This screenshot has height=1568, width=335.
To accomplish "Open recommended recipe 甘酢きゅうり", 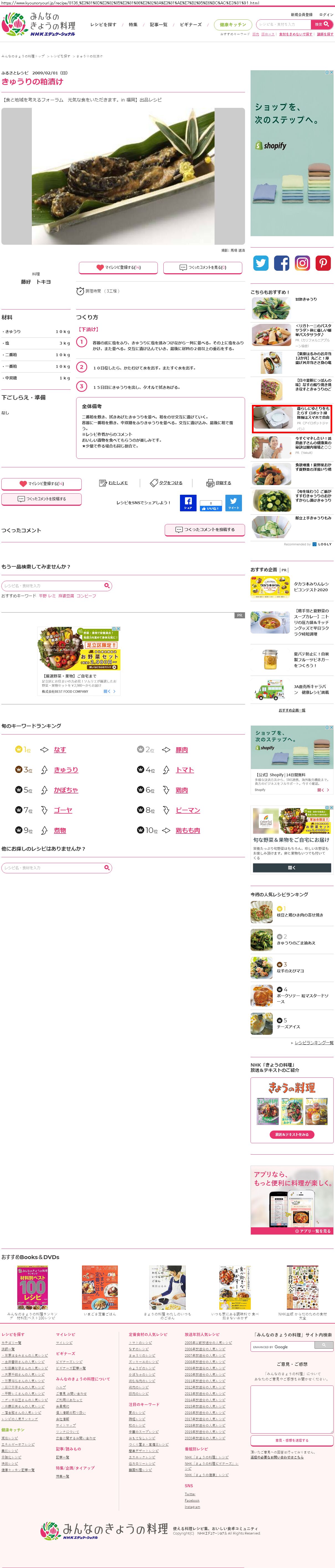I will [x=306, y=299].
